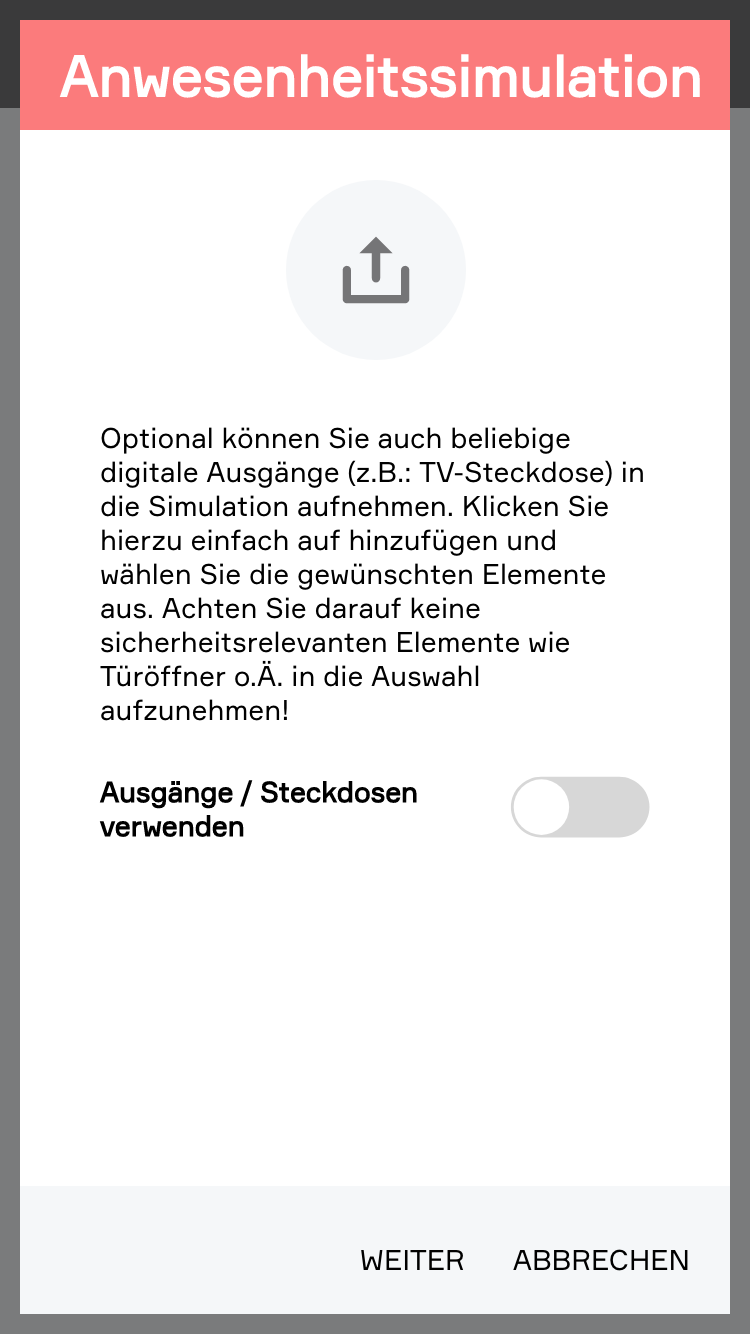Cancel setup with ABBRECHEN
The width and height of the screenshot is (750, 1334).
tap(601, 1261)
